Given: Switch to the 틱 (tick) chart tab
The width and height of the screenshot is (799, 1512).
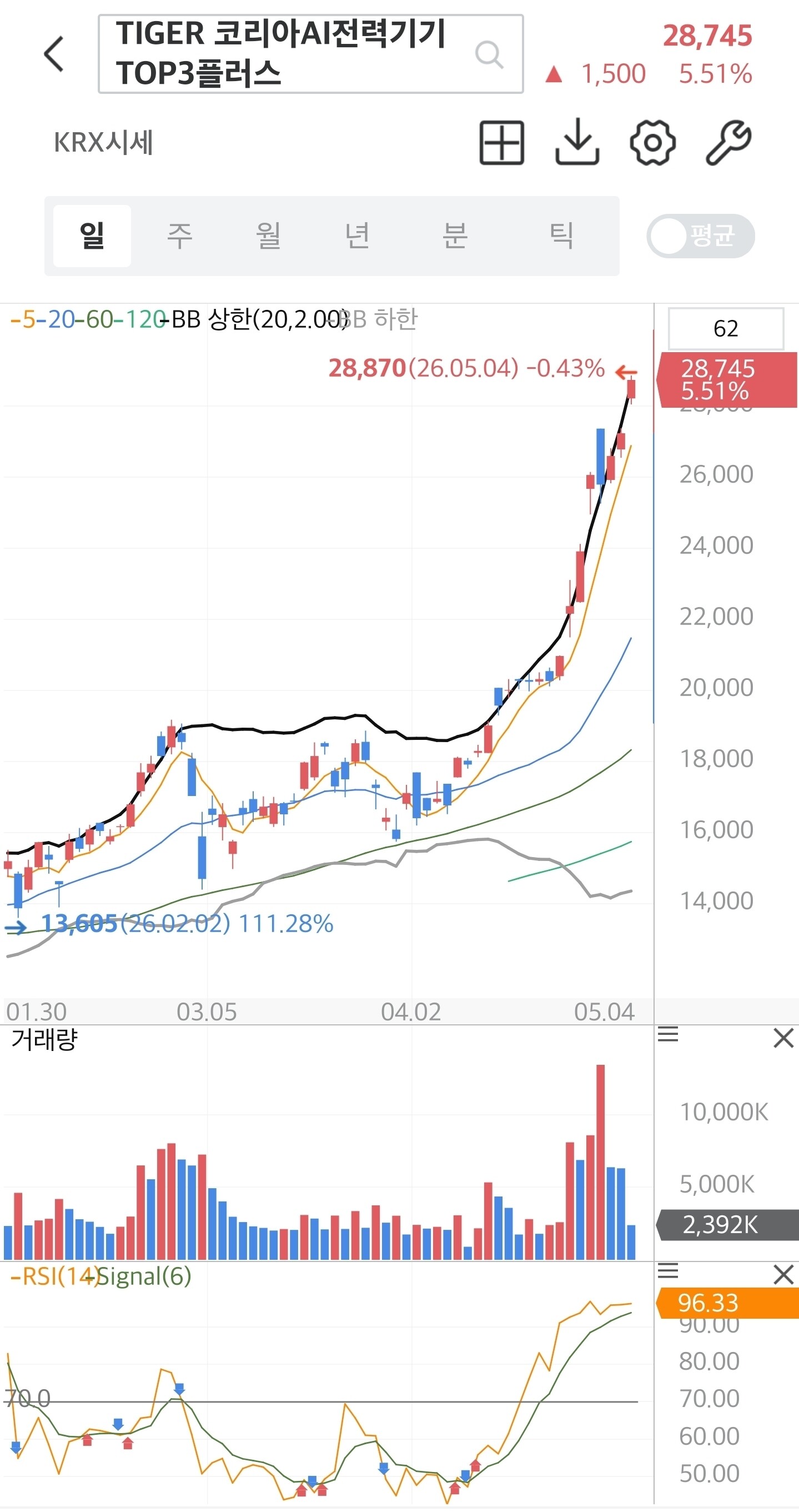Looking at the screenshot, I should pos(561,236).
